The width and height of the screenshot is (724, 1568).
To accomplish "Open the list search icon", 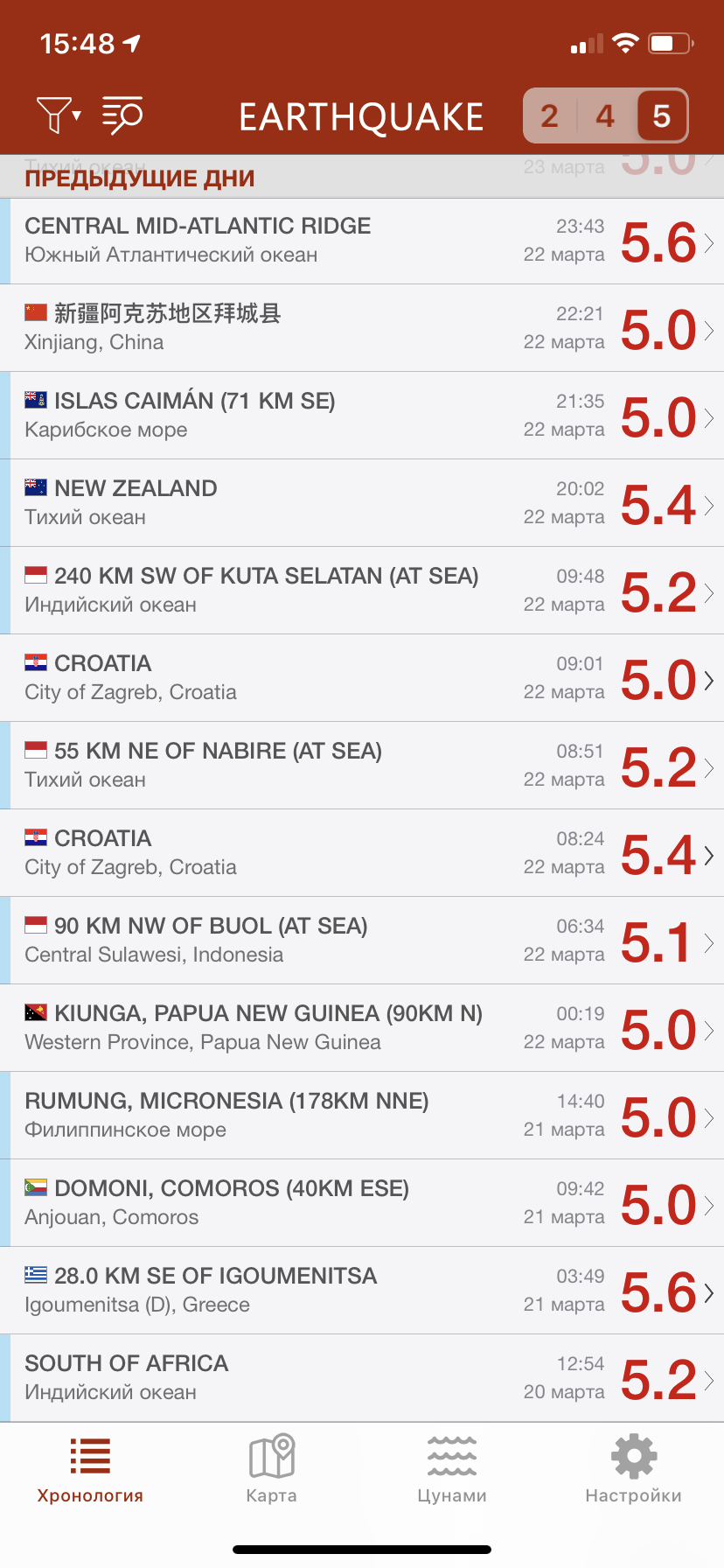I will [x=122, y=115].
